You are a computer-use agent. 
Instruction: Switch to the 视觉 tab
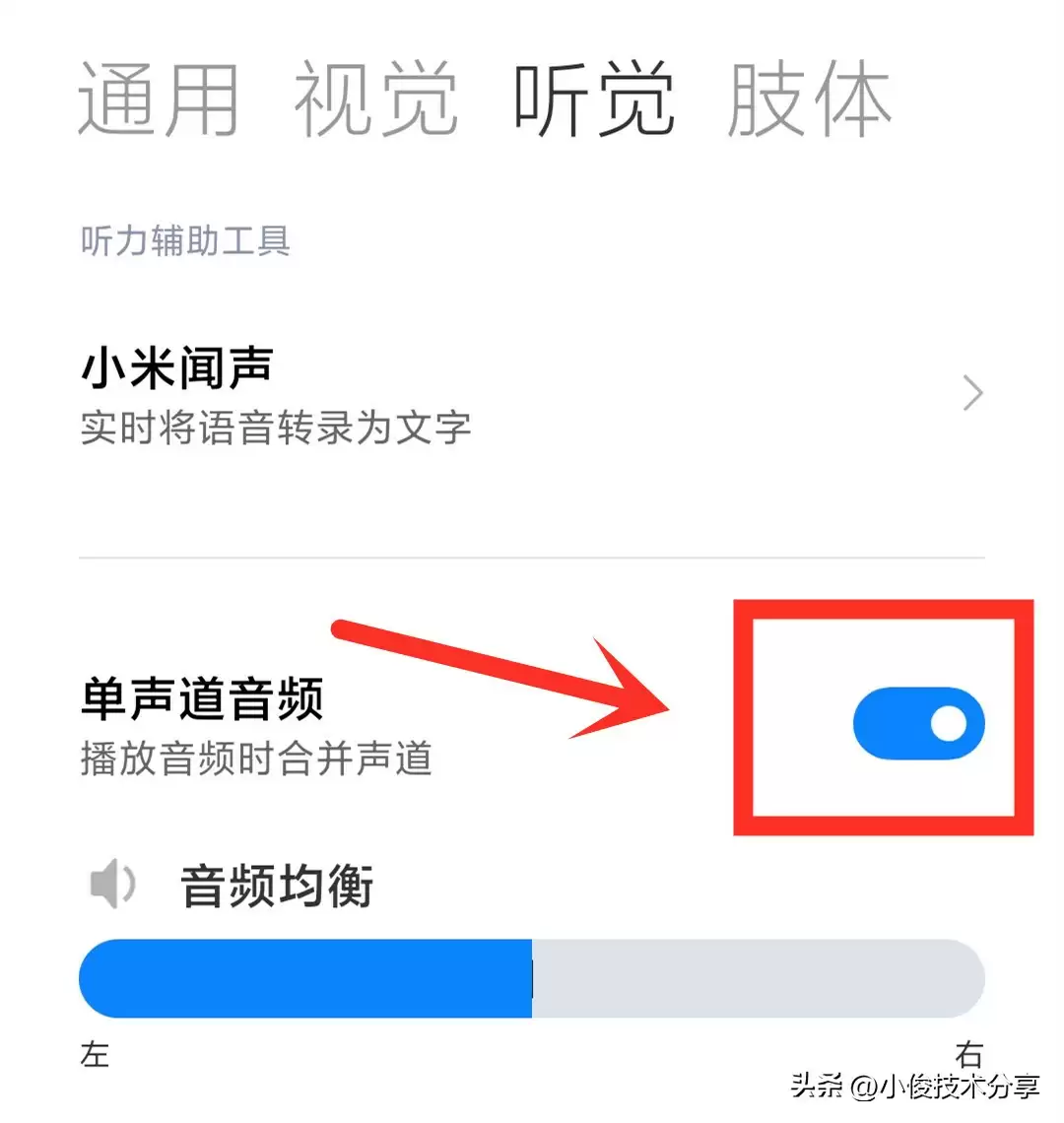point(375,100)
